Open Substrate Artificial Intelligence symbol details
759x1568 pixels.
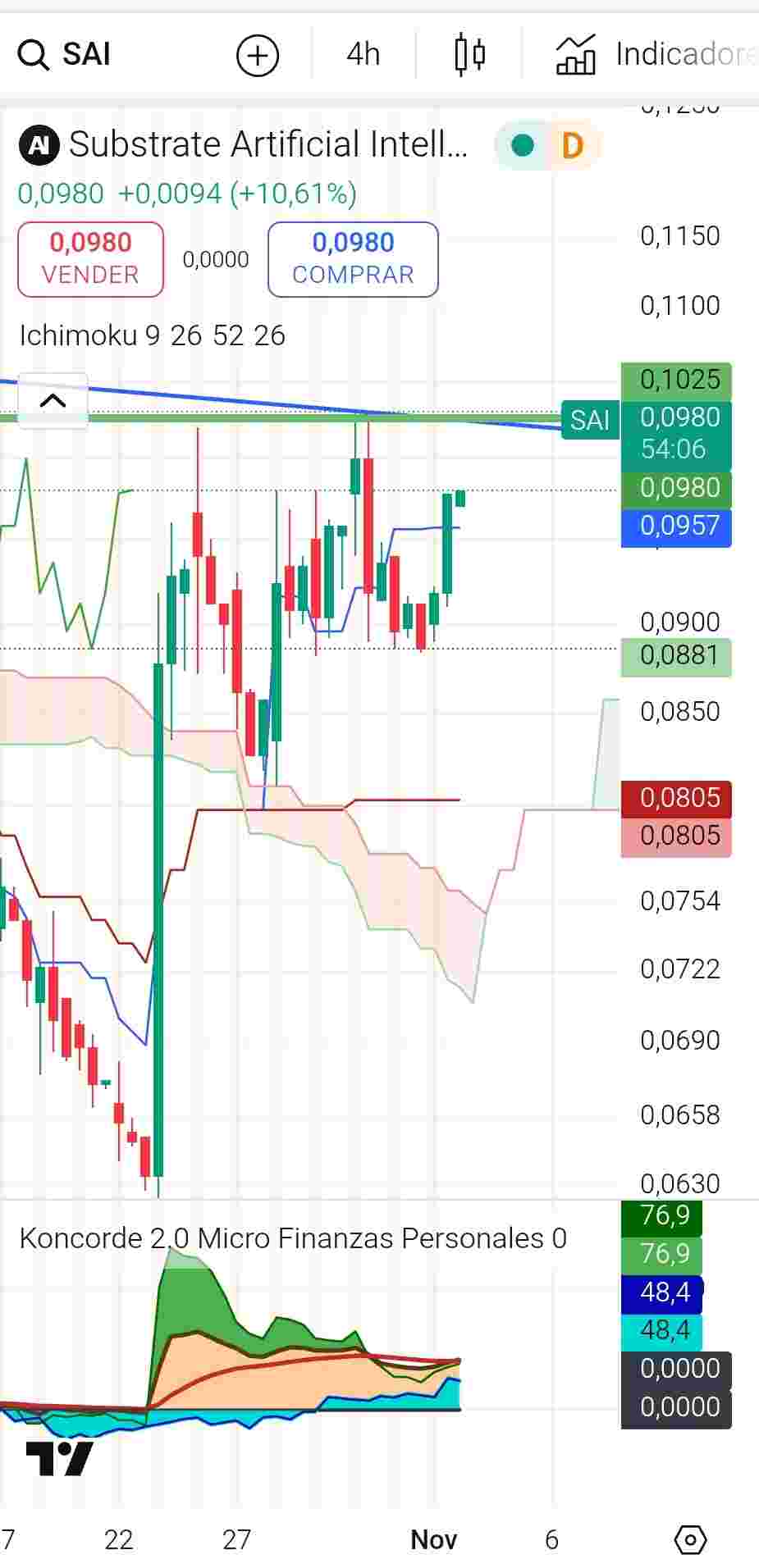pyautogui.click(x=267, y=145)
